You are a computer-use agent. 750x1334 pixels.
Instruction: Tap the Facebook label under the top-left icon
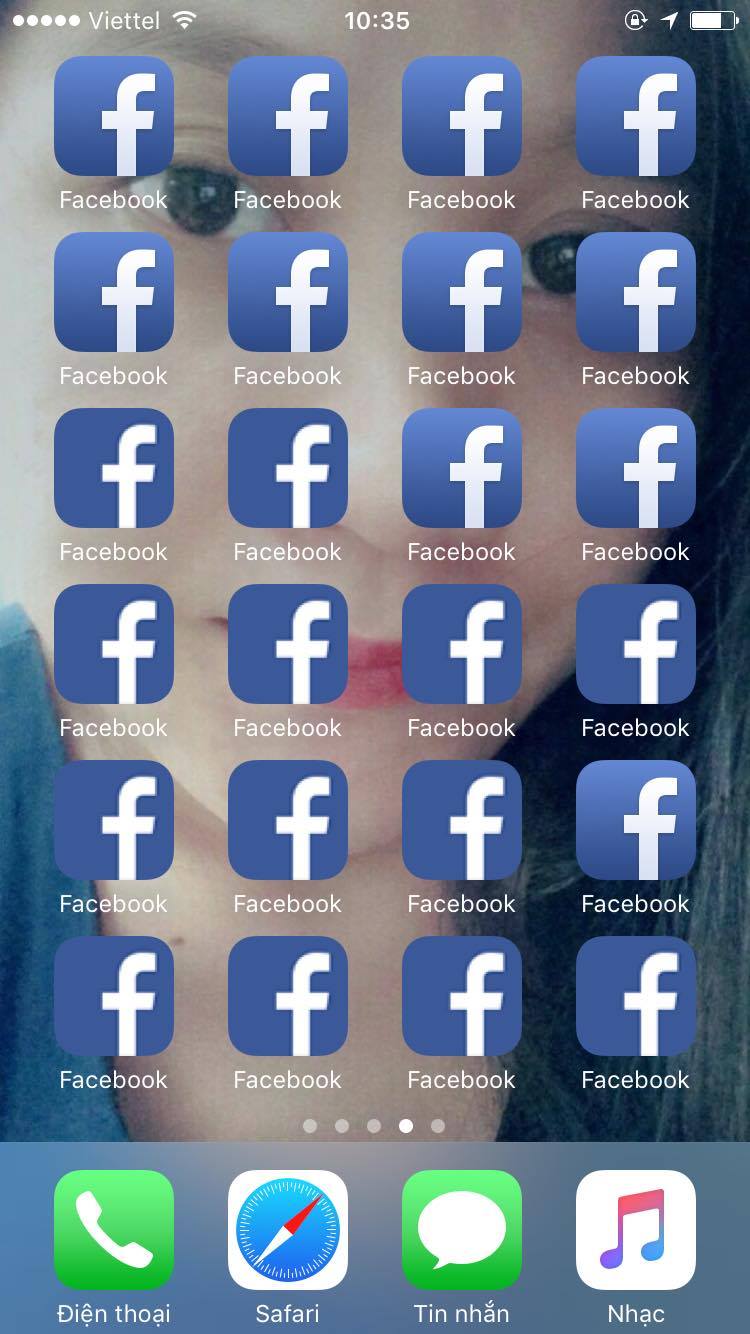(x=113, y=199)
